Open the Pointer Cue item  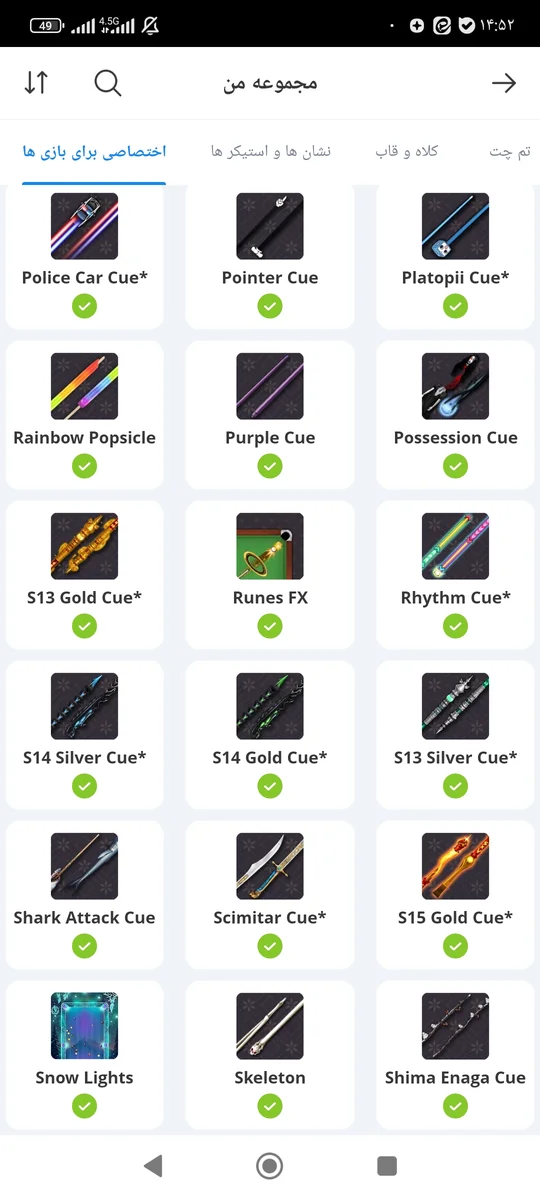point(270,256)
